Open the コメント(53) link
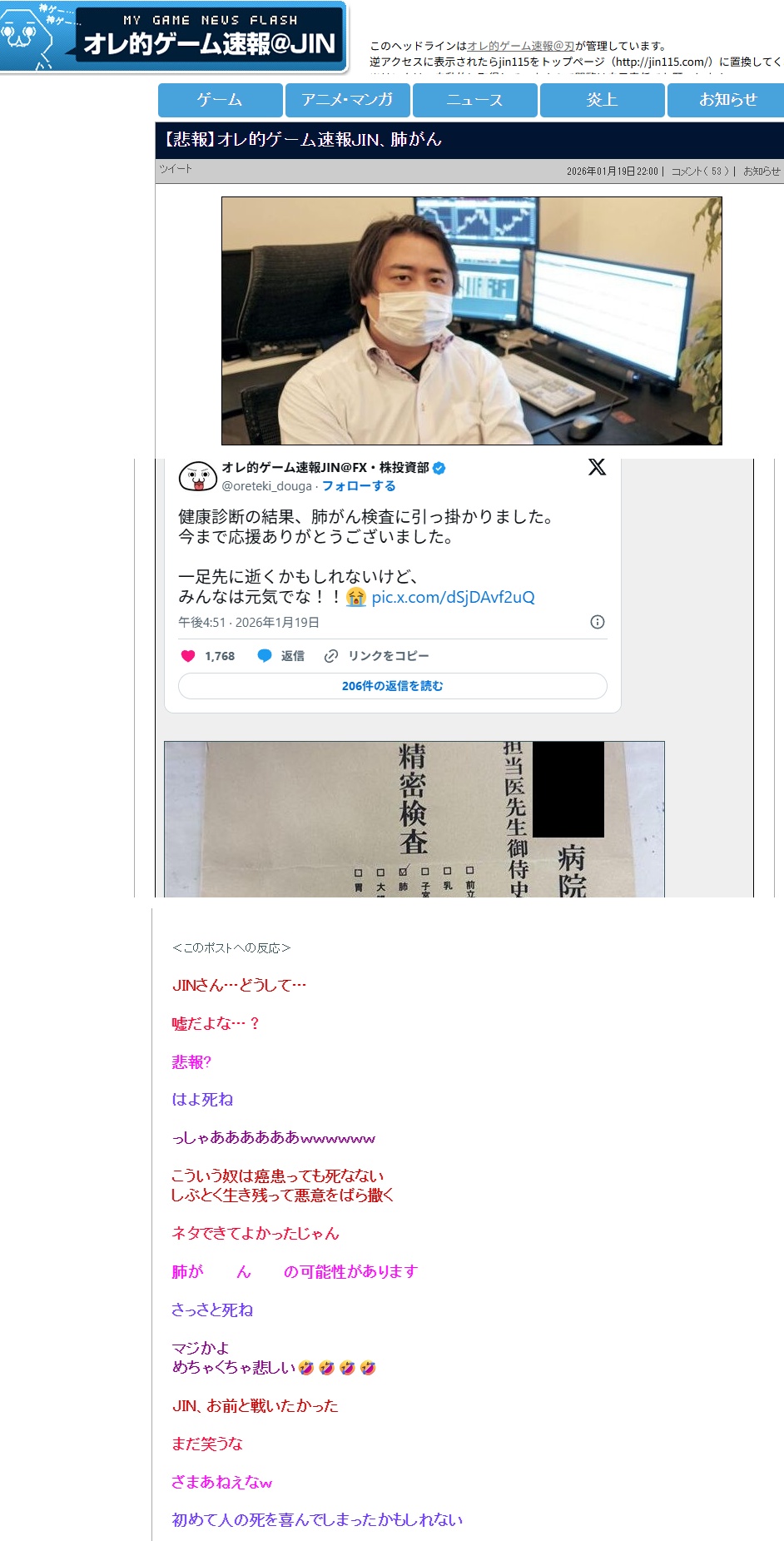The width and height of the screenshot is (784, 1541). coord(699,171)
